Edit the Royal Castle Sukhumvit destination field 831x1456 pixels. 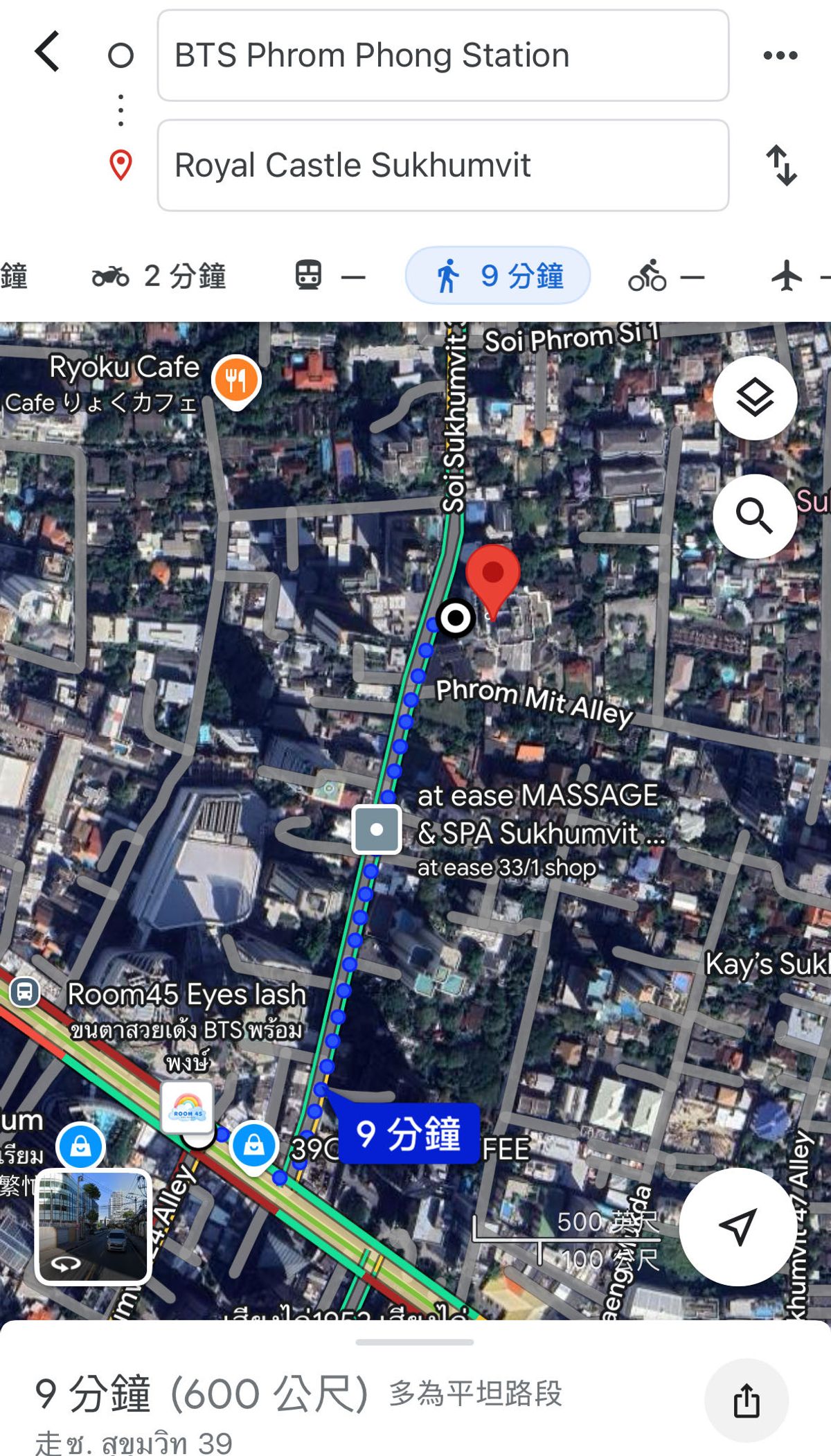coord(443,165)
